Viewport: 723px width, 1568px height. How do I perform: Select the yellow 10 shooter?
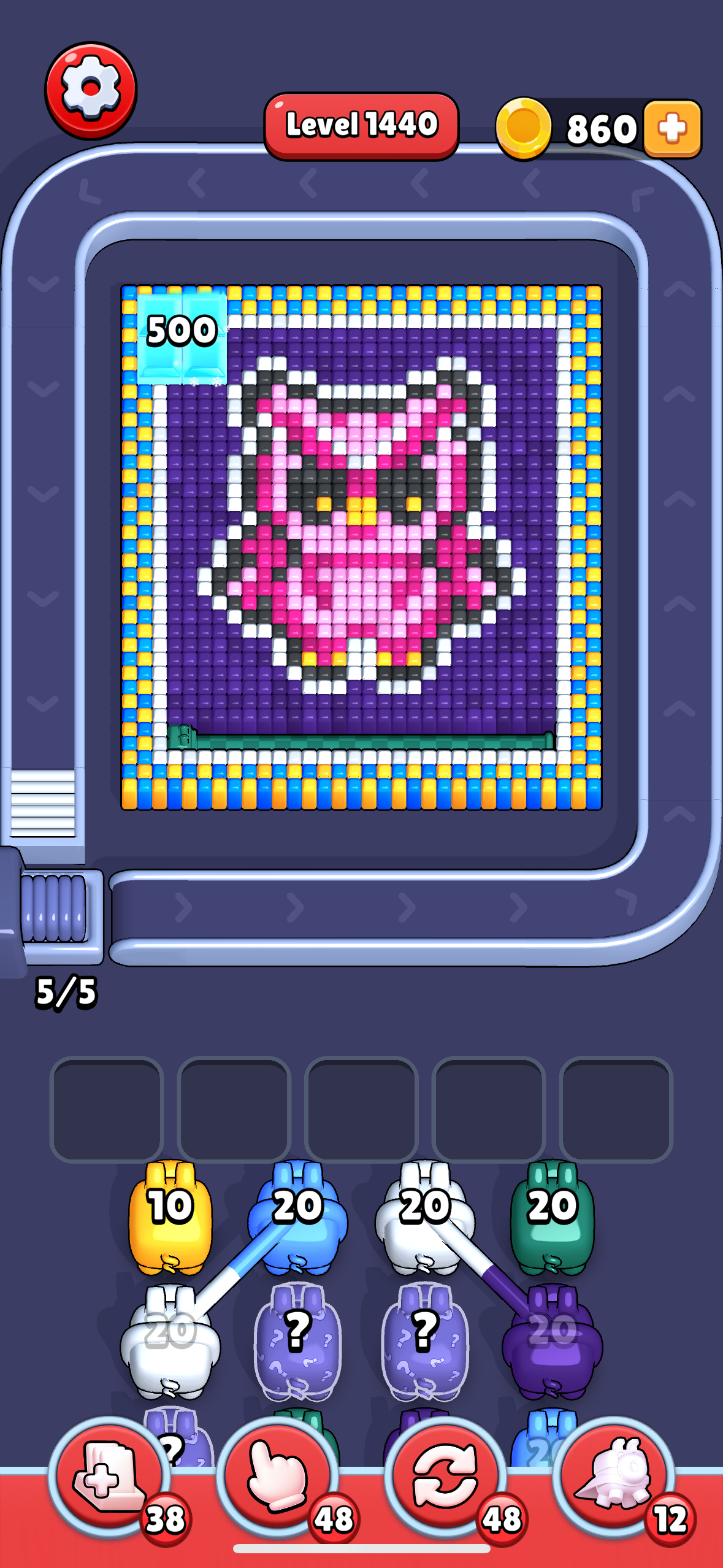click(170, 1216)
